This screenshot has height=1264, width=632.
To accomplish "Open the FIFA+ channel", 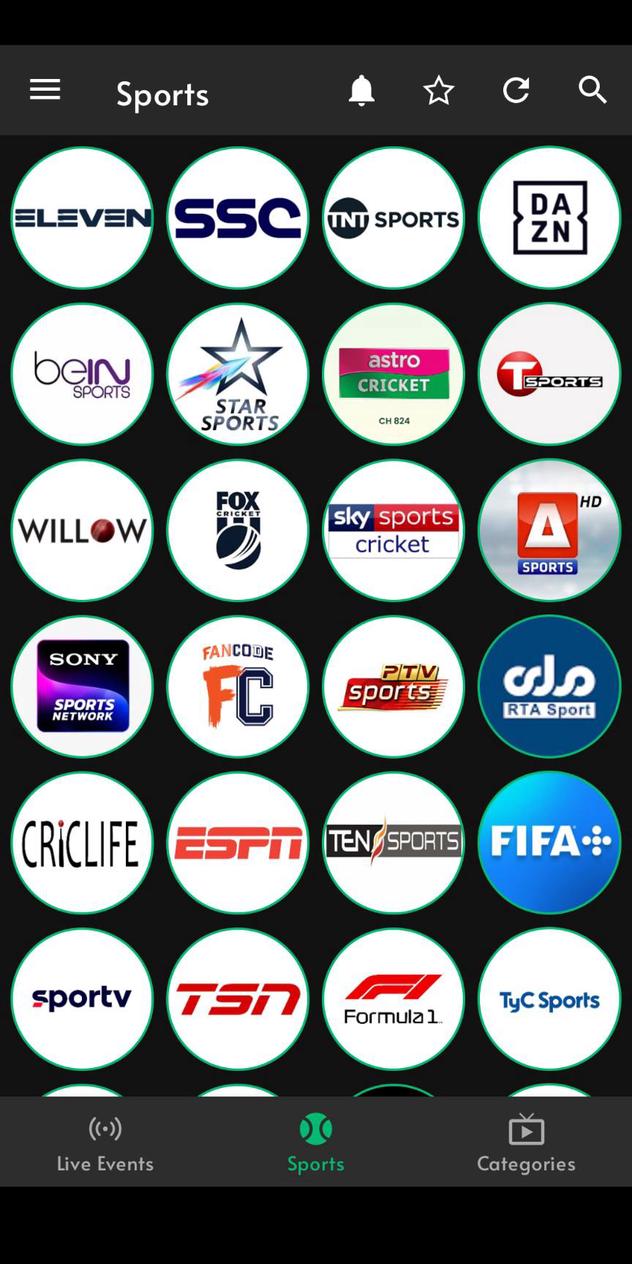I will [549, 842].
